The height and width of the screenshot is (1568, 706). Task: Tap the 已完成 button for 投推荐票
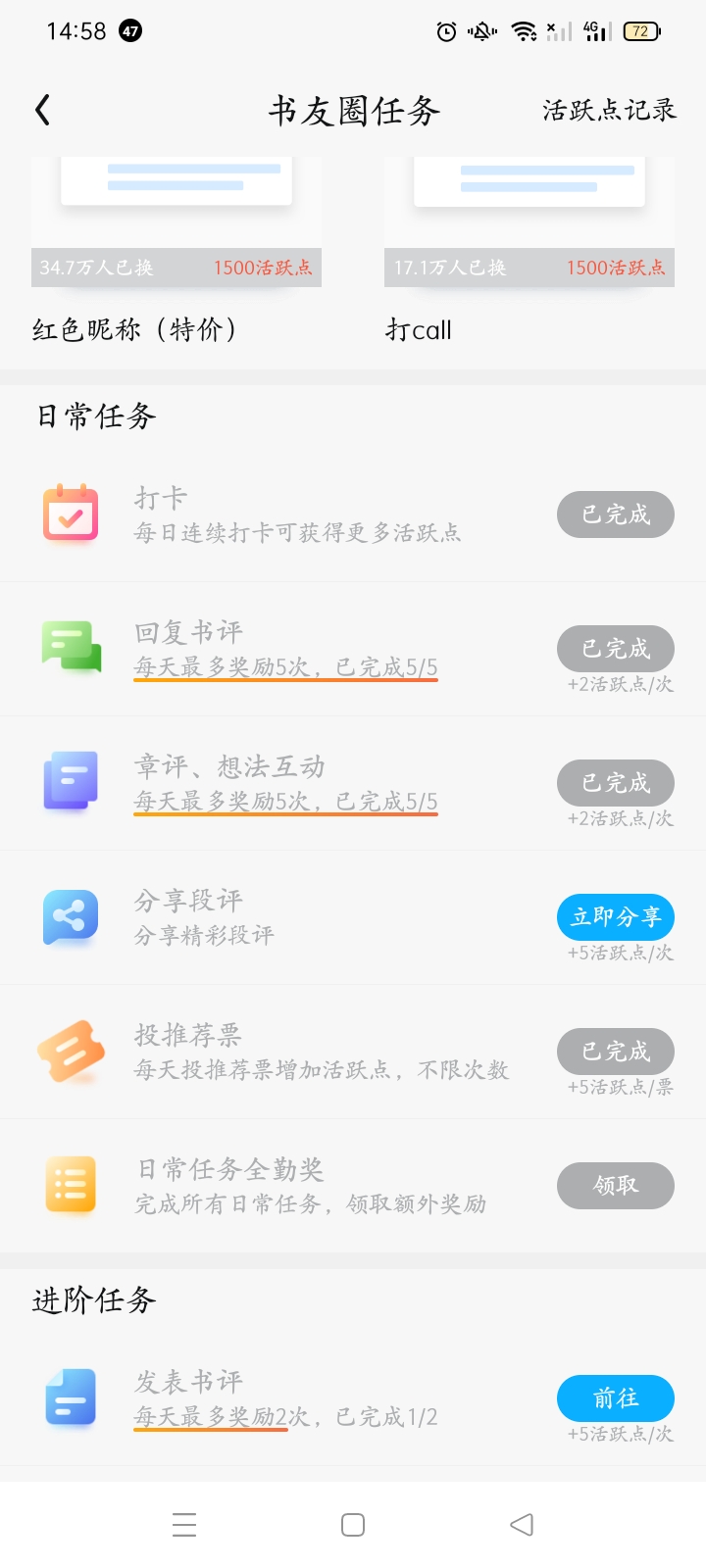click(x=616, y=1051)
